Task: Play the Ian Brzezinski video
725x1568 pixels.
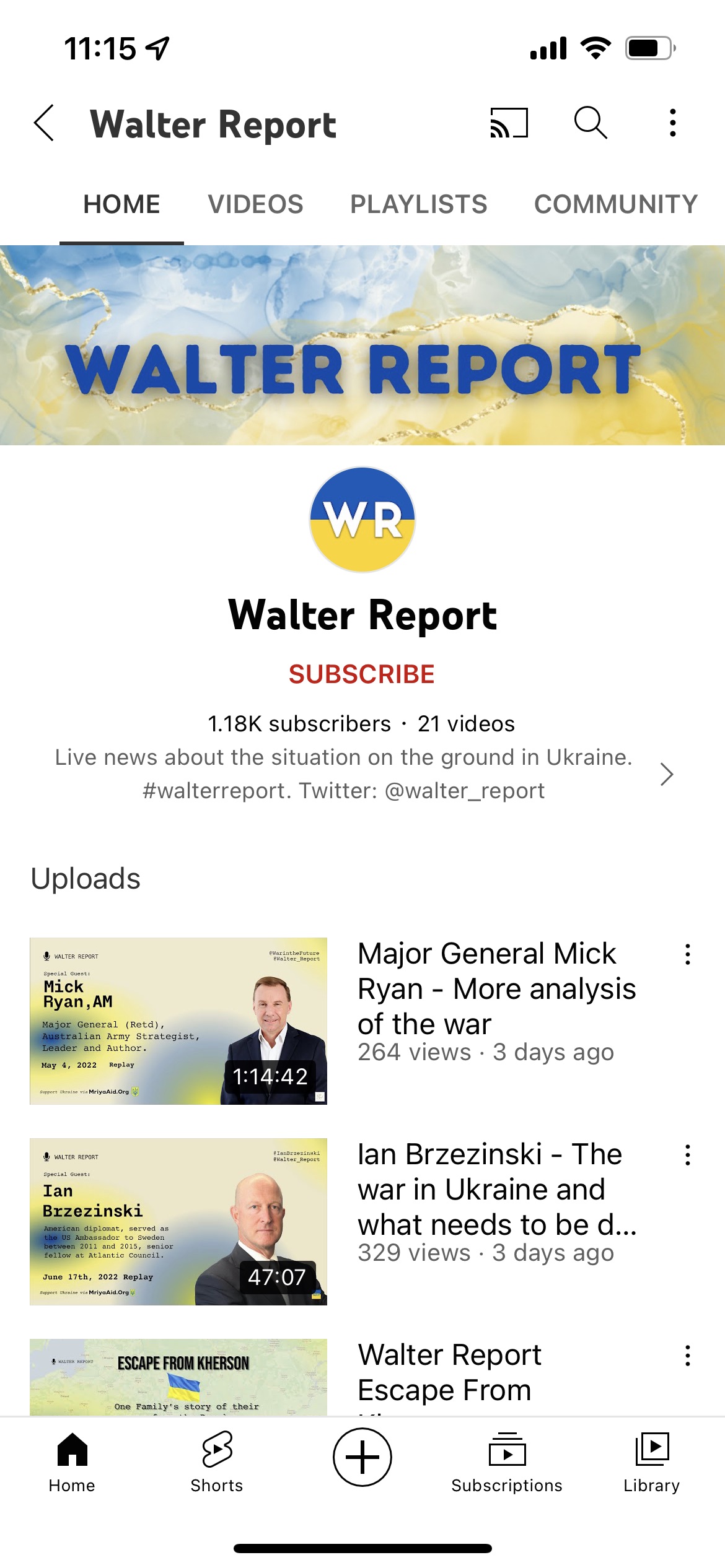Action: pyautogui.click(x=178, y=1221)
